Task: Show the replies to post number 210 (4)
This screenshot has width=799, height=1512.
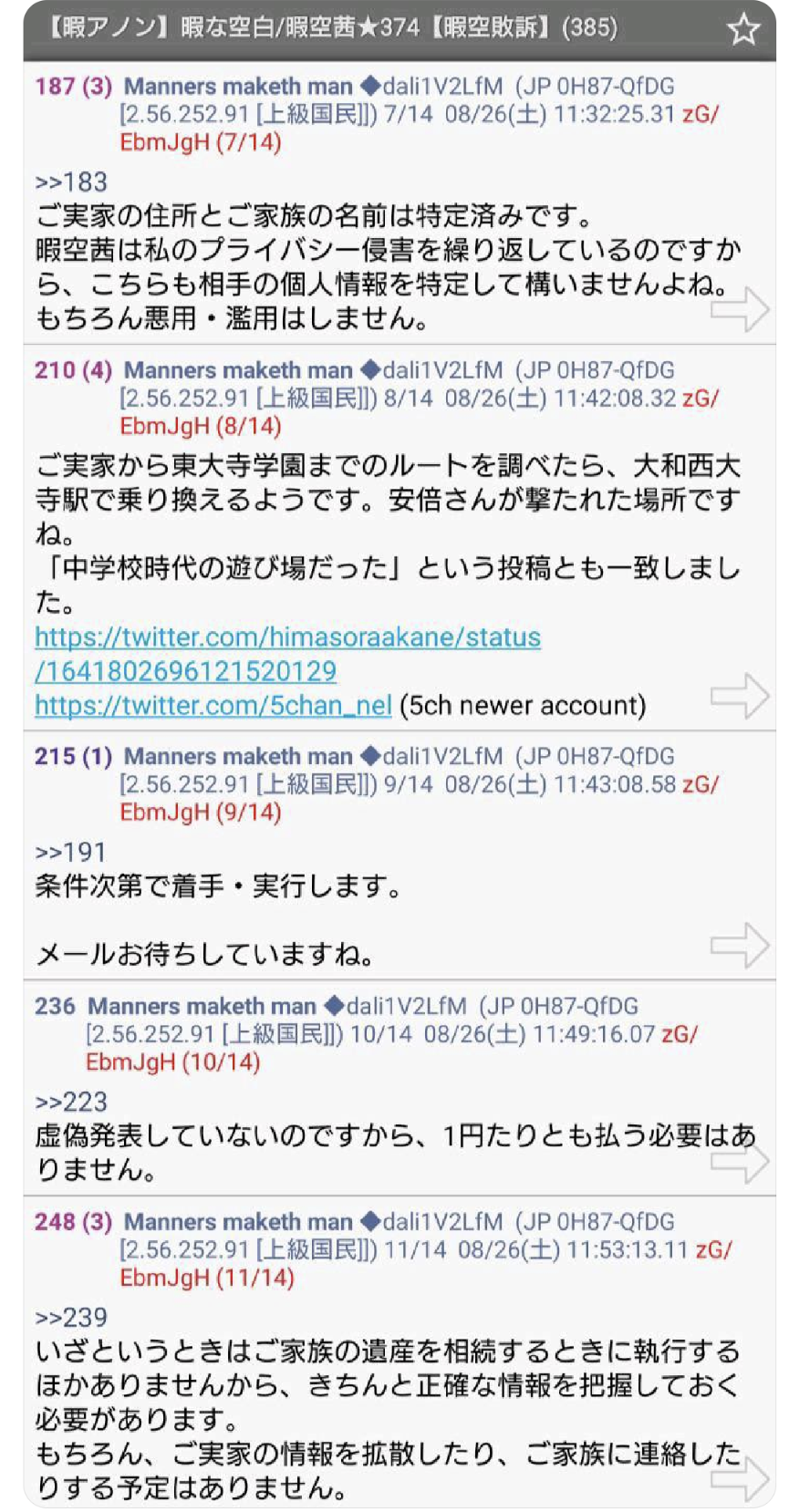Action: [x=73, y=370]
